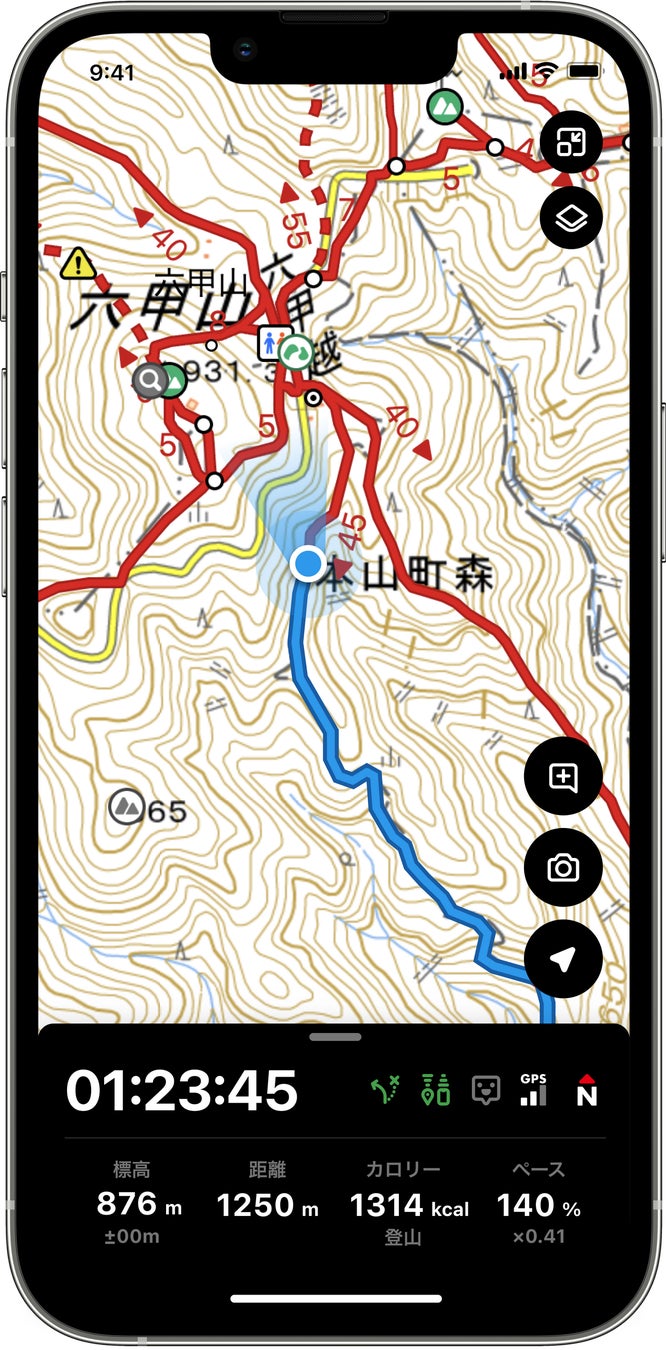Tap the location sharing beacon icon

point(436,1090)
